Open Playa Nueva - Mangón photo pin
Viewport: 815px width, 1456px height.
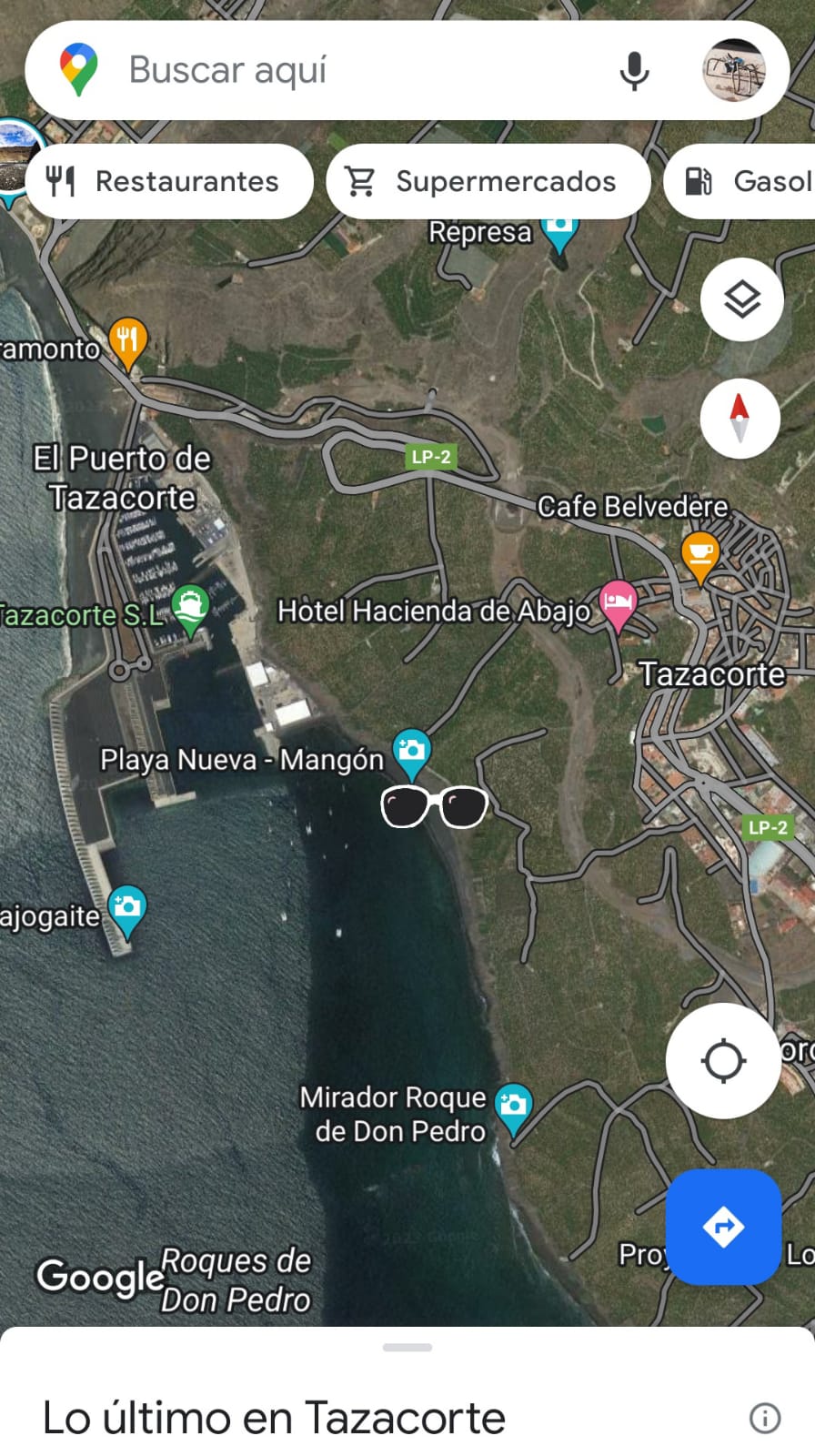(x=411, y=752)
